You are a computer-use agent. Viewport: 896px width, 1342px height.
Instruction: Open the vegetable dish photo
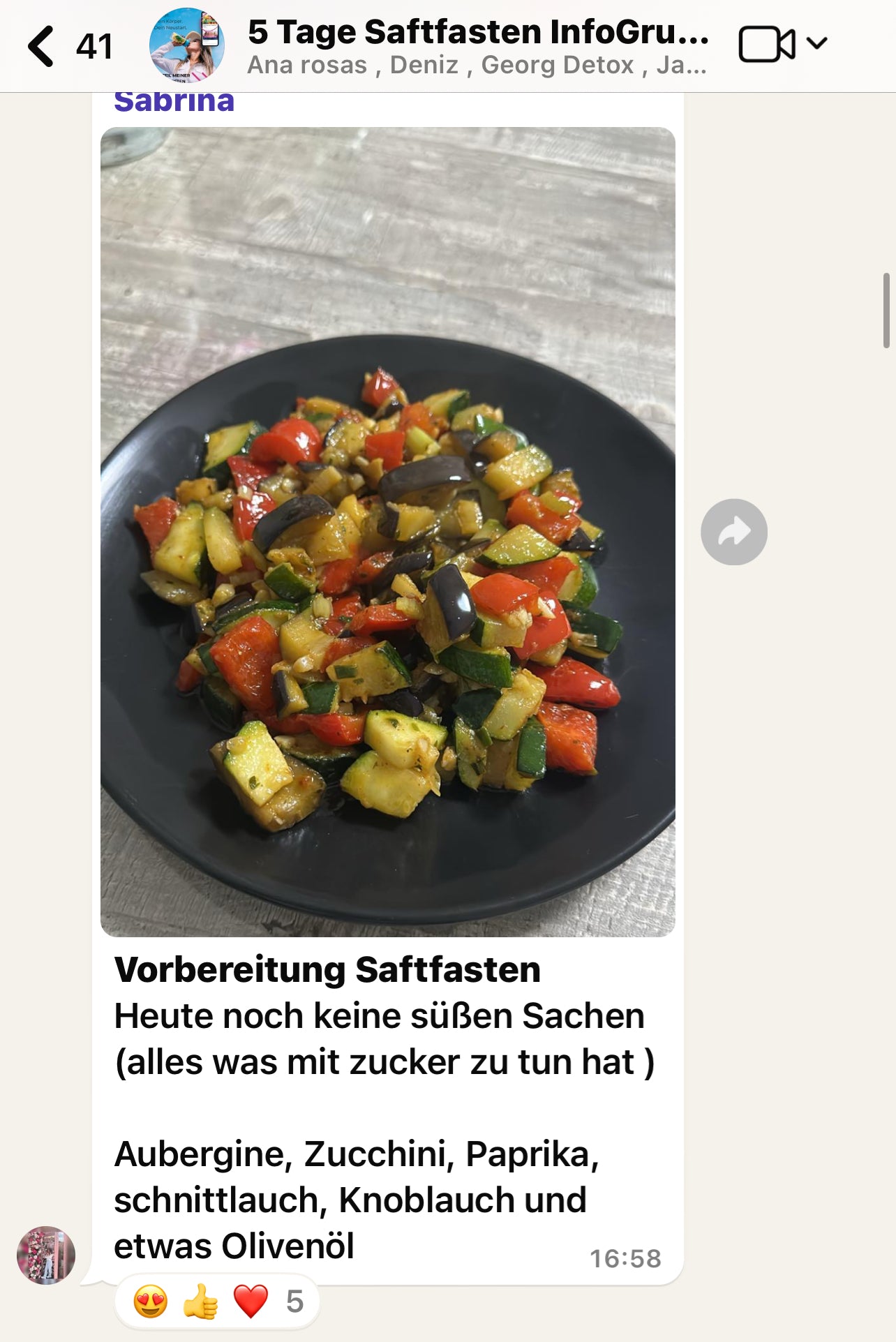click(387, 530)
